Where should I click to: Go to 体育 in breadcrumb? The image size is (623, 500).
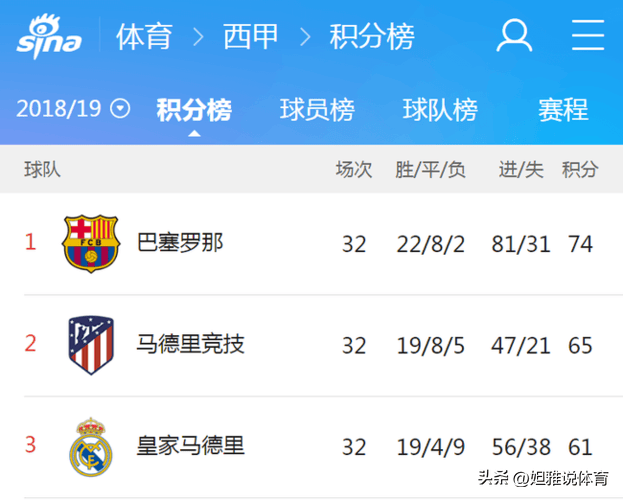click(x=143, y=38)
